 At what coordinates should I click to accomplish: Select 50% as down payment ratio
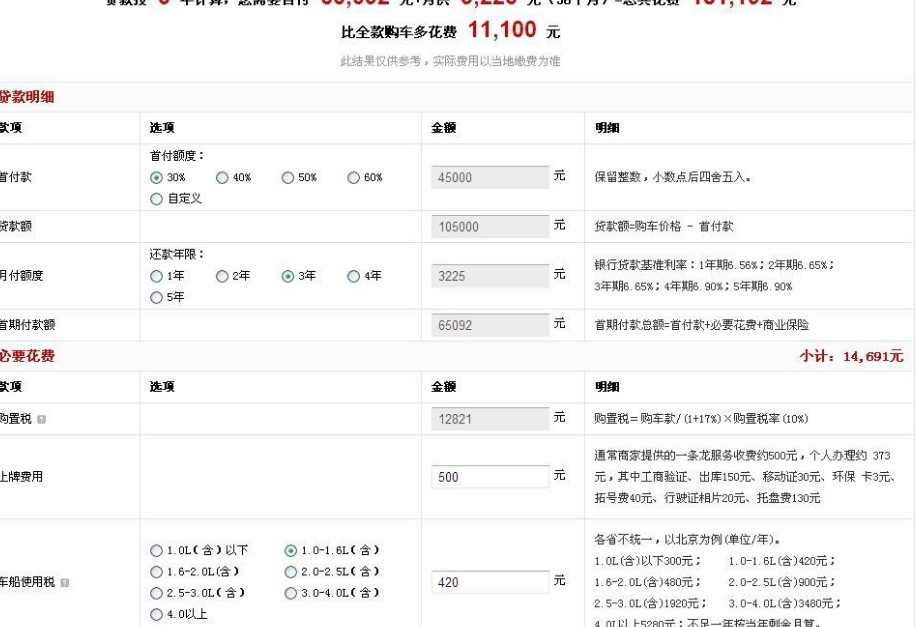288,177
